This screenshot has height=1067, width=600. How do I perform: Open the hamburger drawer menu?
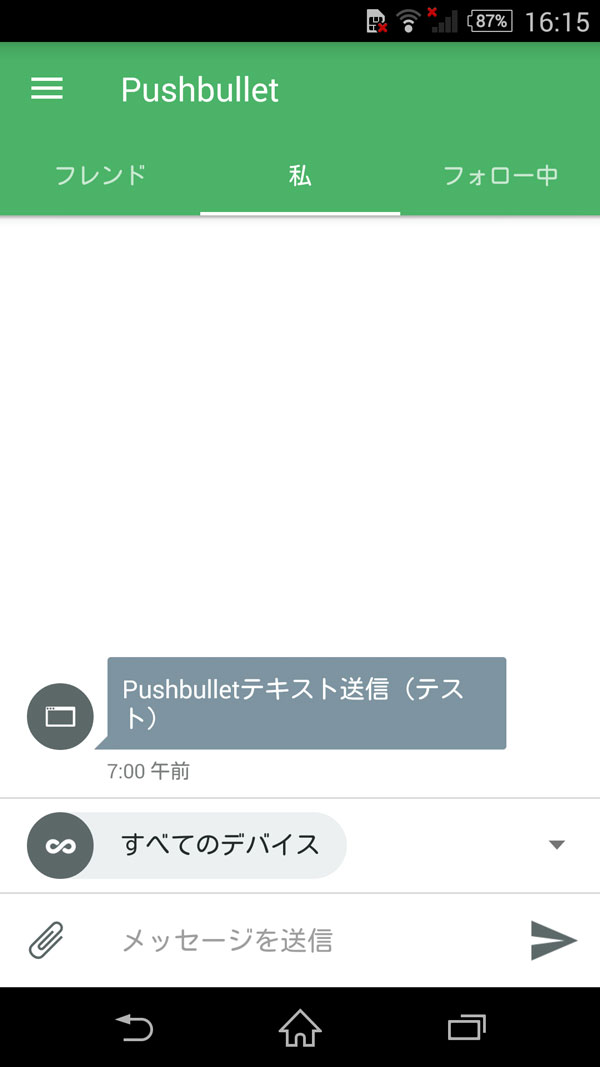coord(47,89)
